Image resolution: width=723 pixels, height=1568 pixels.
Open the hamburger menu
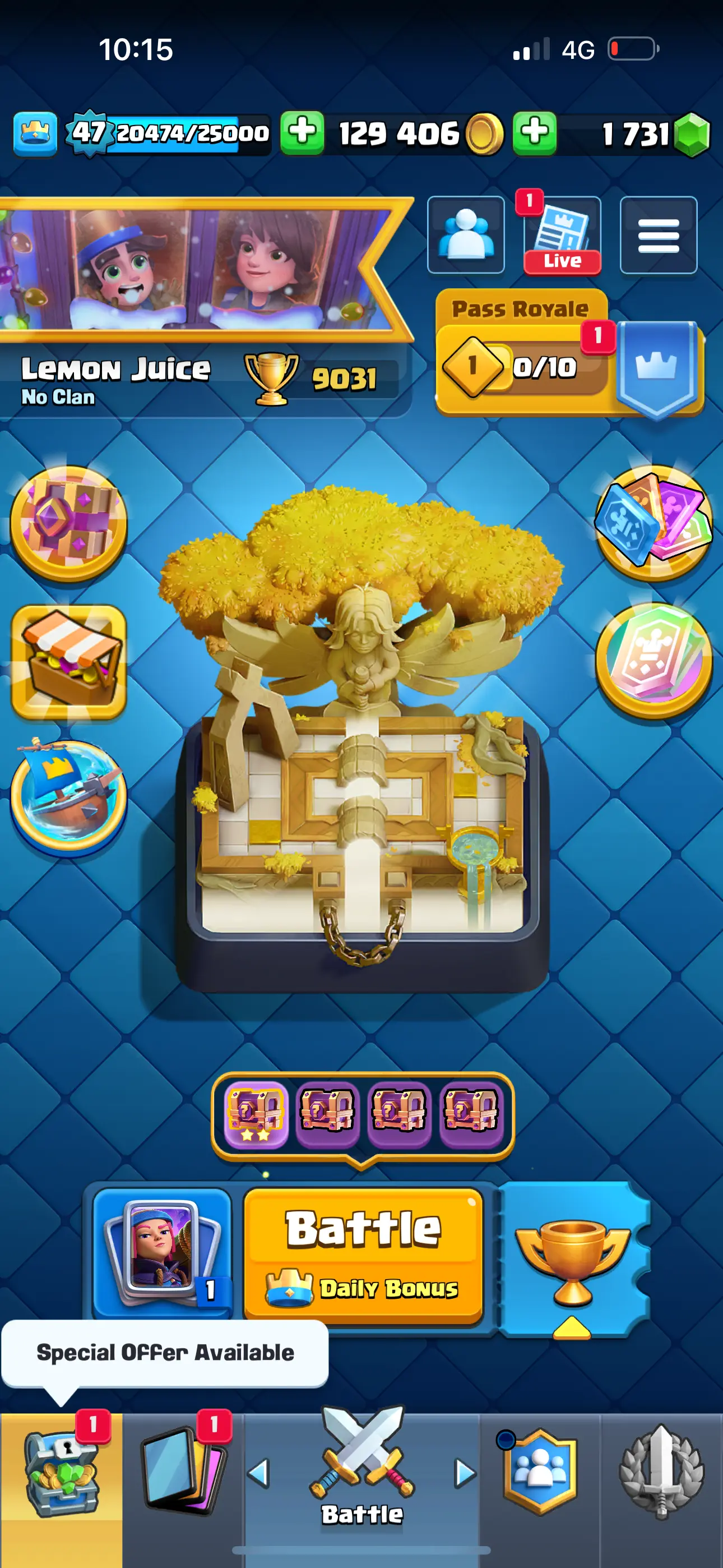658,235
